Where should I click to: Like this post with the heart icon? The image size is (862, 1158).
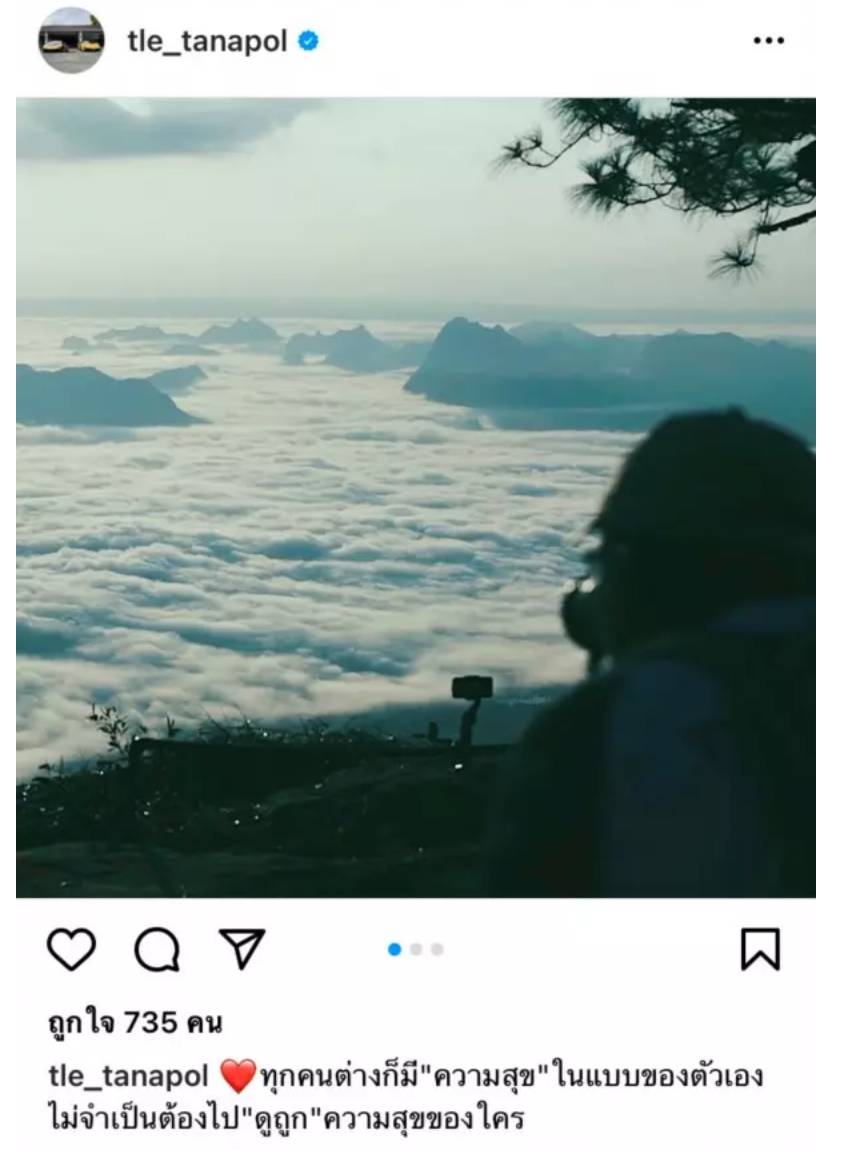point(71,949)
